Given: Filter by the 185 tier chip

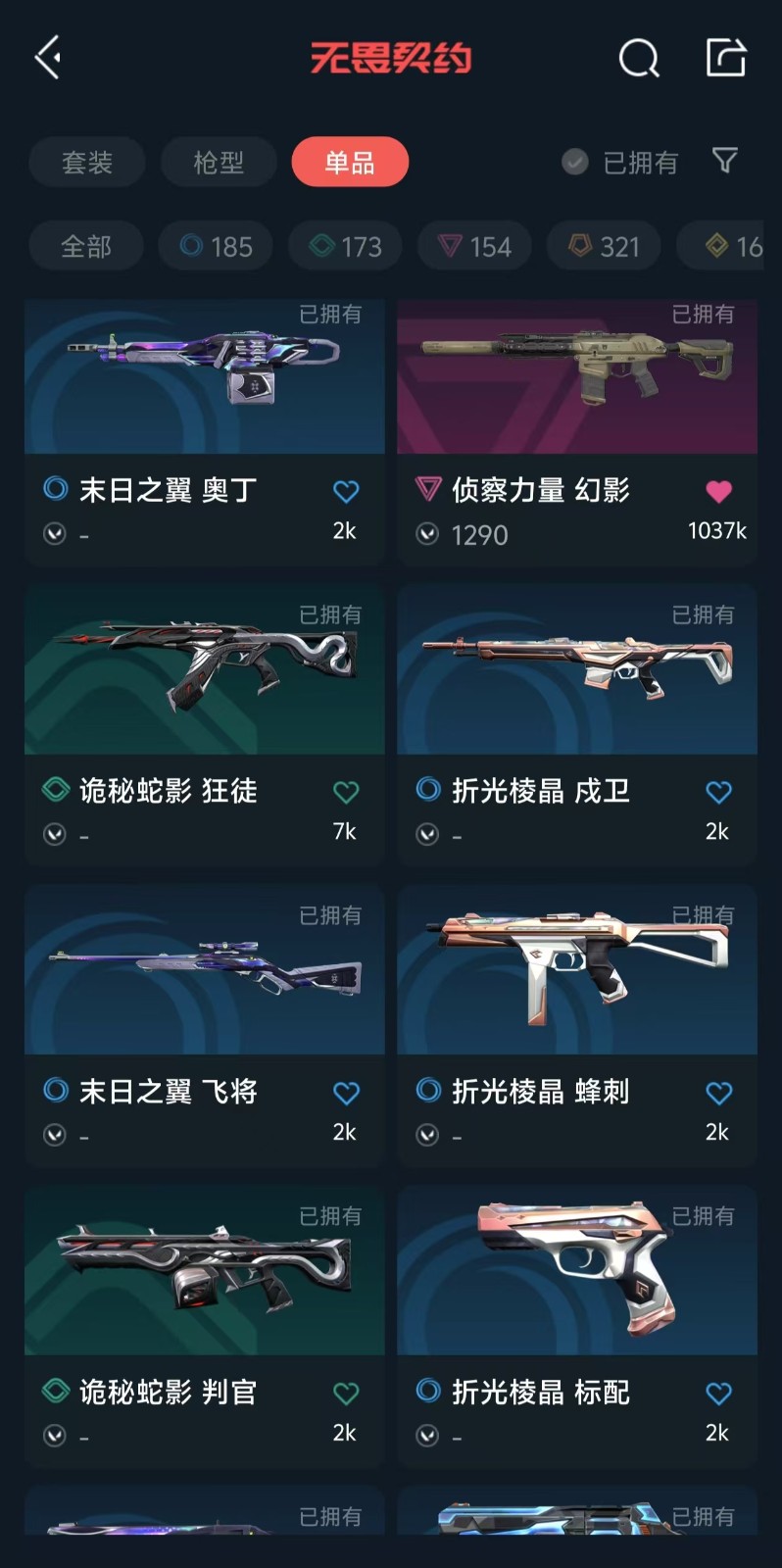Looking at the screenshot, I should 216,246.
